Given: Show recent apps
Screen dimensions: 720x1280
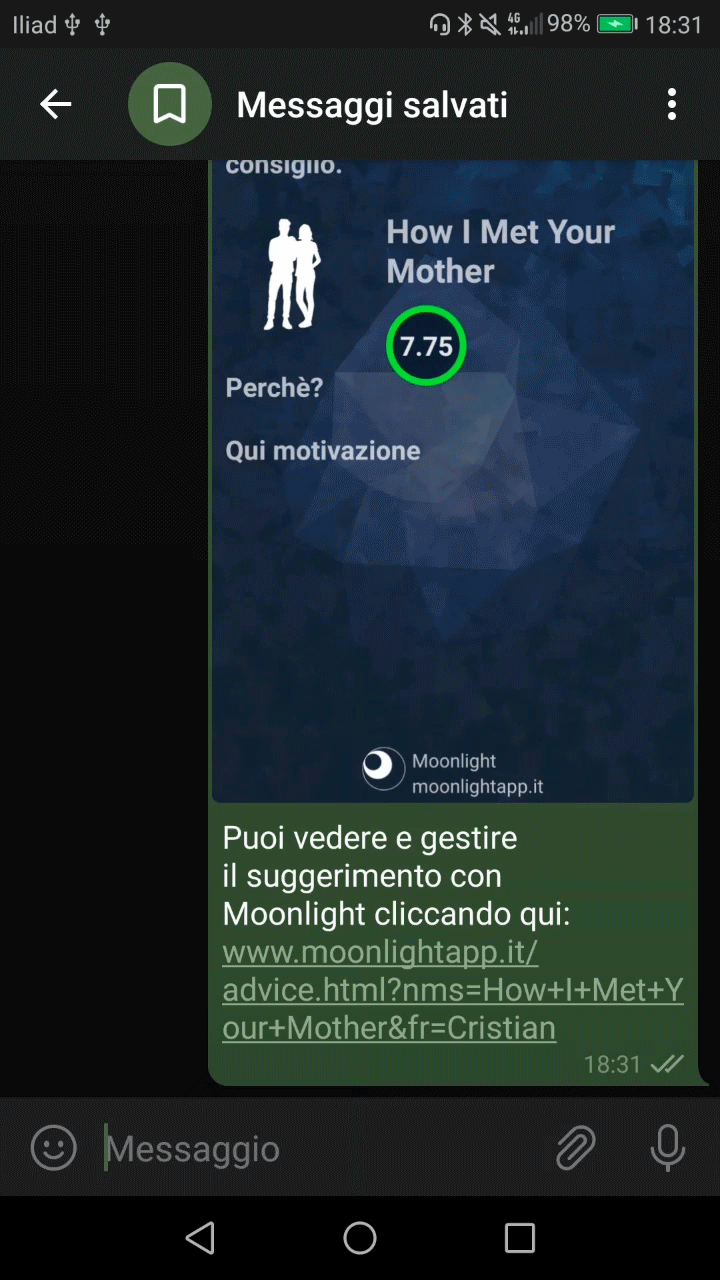Looking at the screenshot, I should click(x=520, y=1238).
